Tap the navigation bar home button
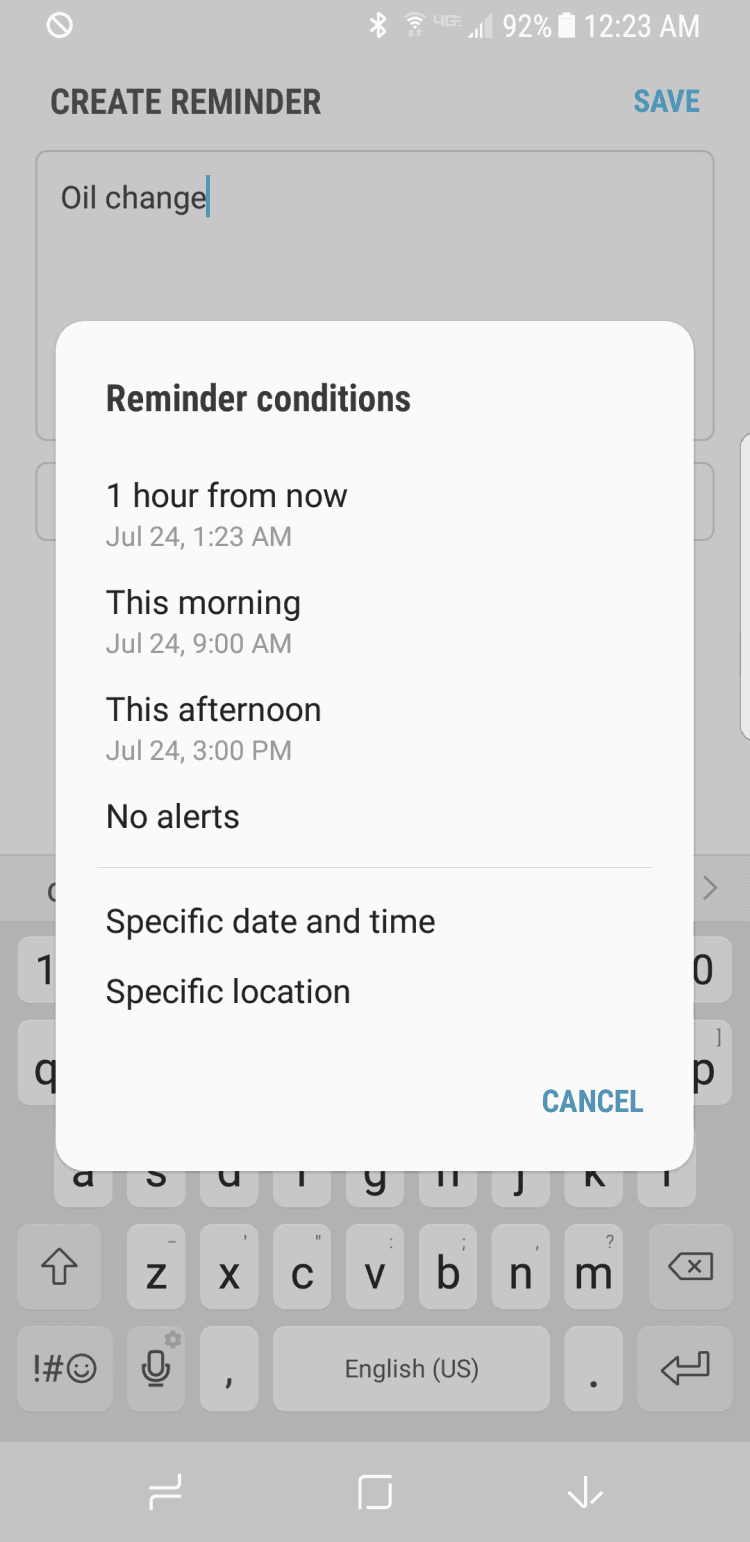 375,1493
